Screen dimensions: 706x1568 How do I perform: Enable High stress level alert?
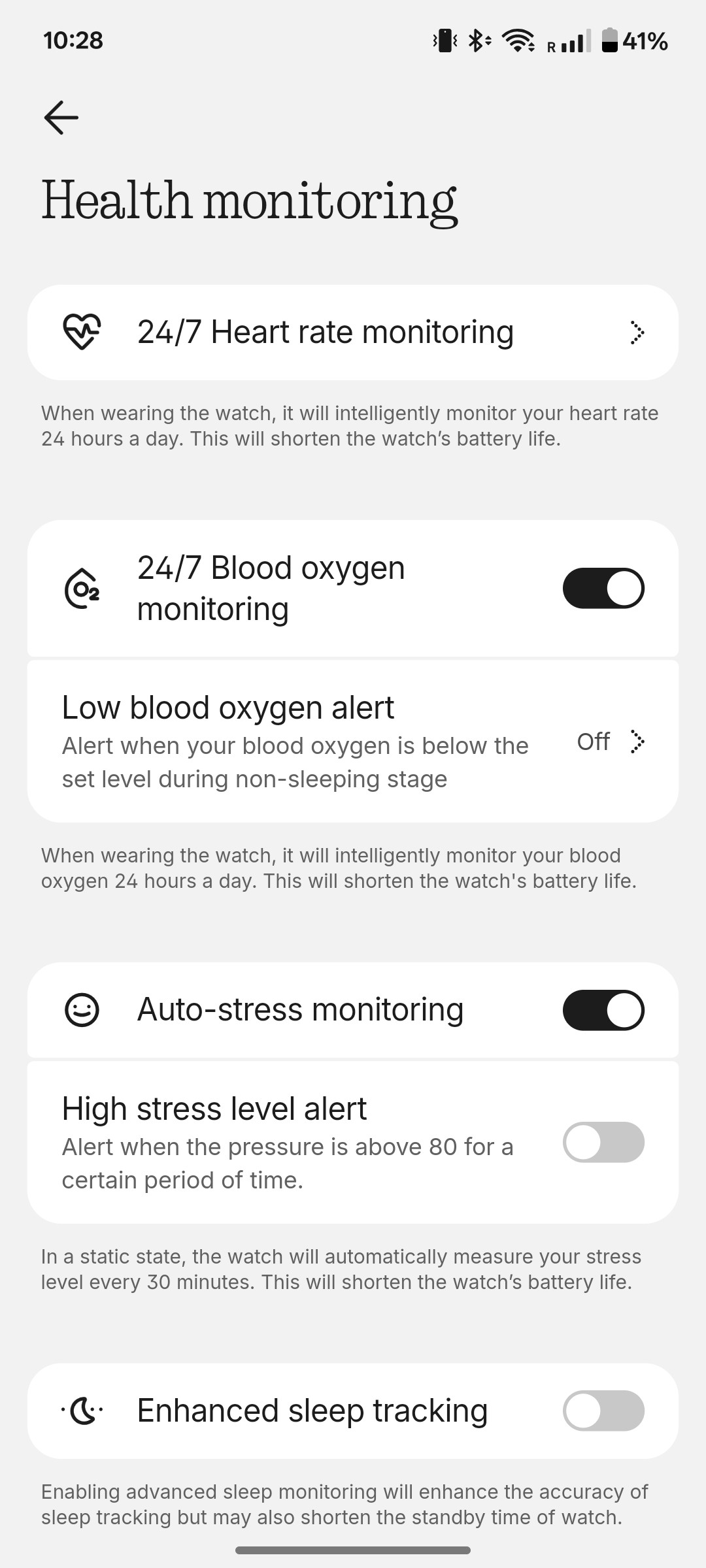pyautogui.click(x=603, y=1142)
